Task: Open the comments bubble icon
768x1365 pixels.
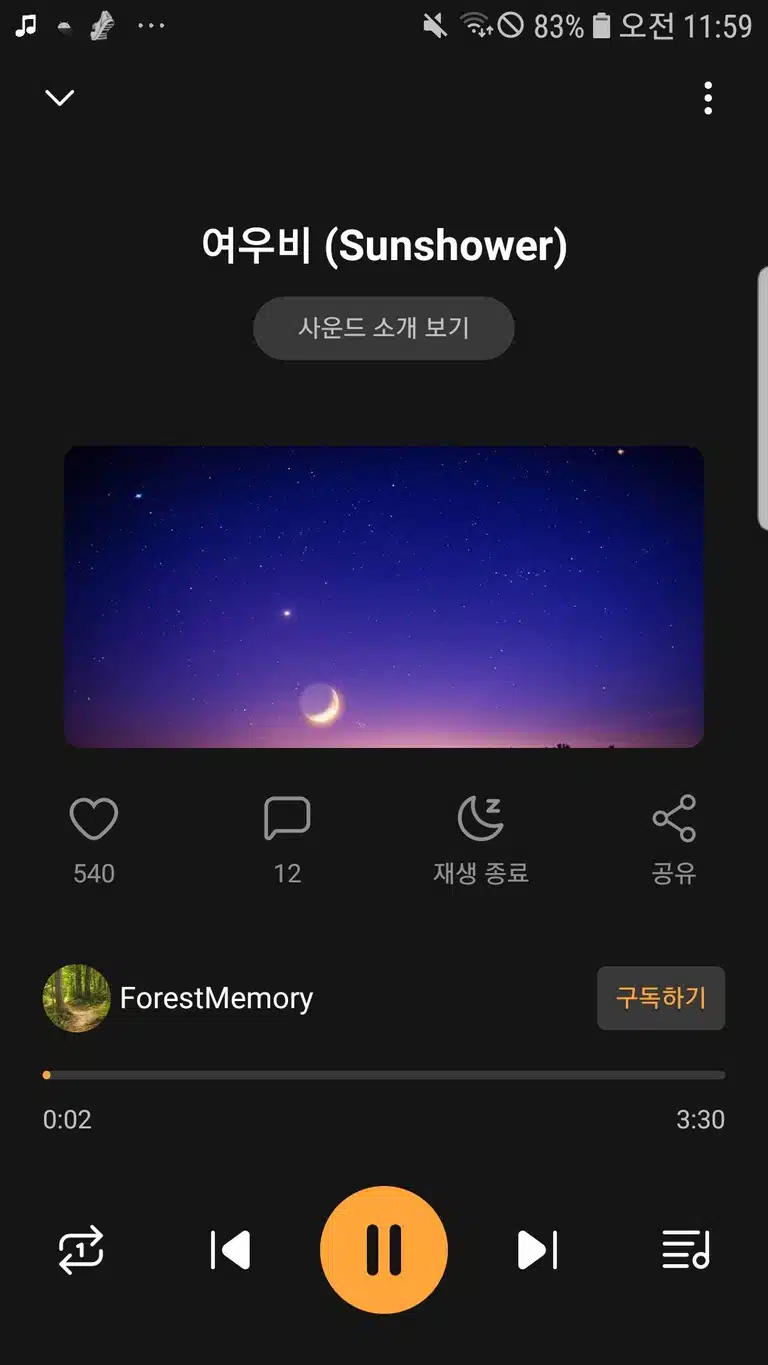Action: coord(287,819)
